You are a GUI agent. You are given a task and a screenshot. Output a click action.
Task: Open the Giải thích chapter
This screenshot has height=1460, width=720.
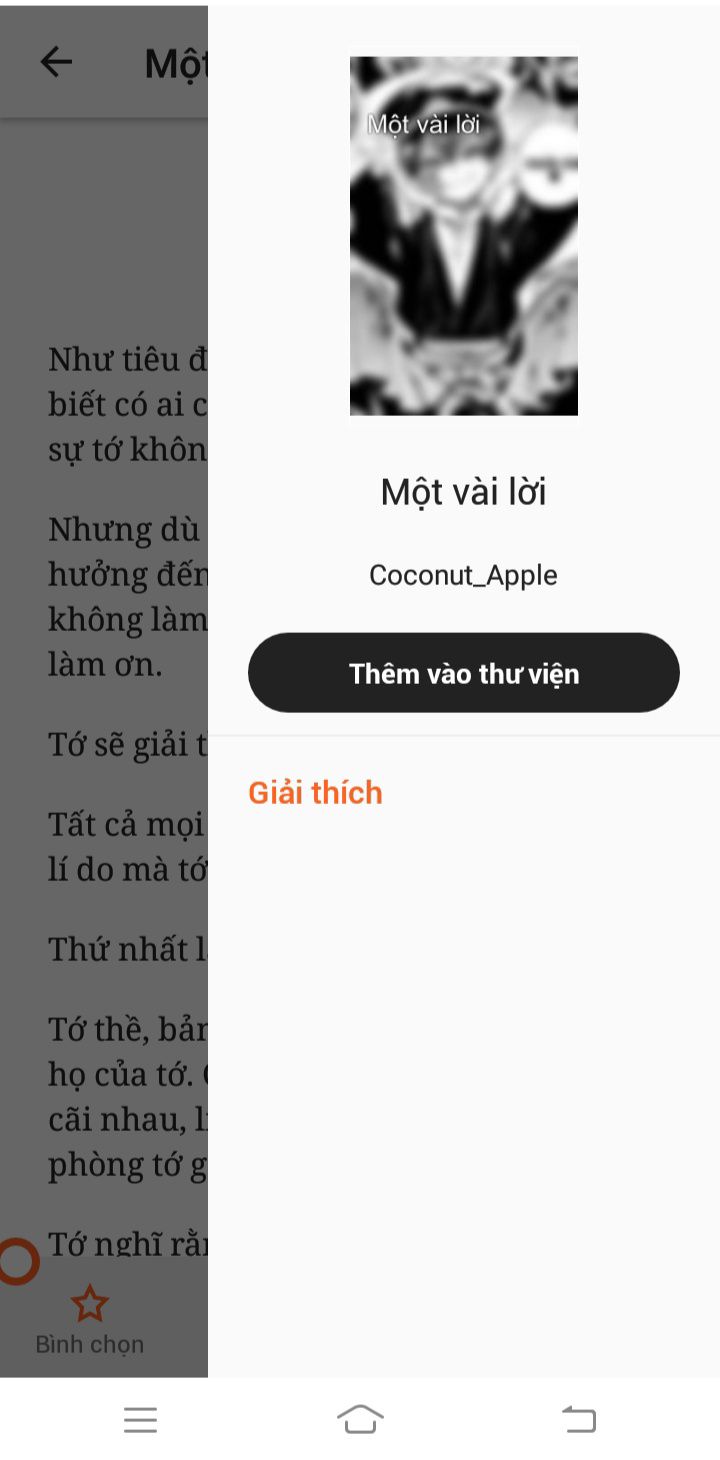(x=316, y=793)
